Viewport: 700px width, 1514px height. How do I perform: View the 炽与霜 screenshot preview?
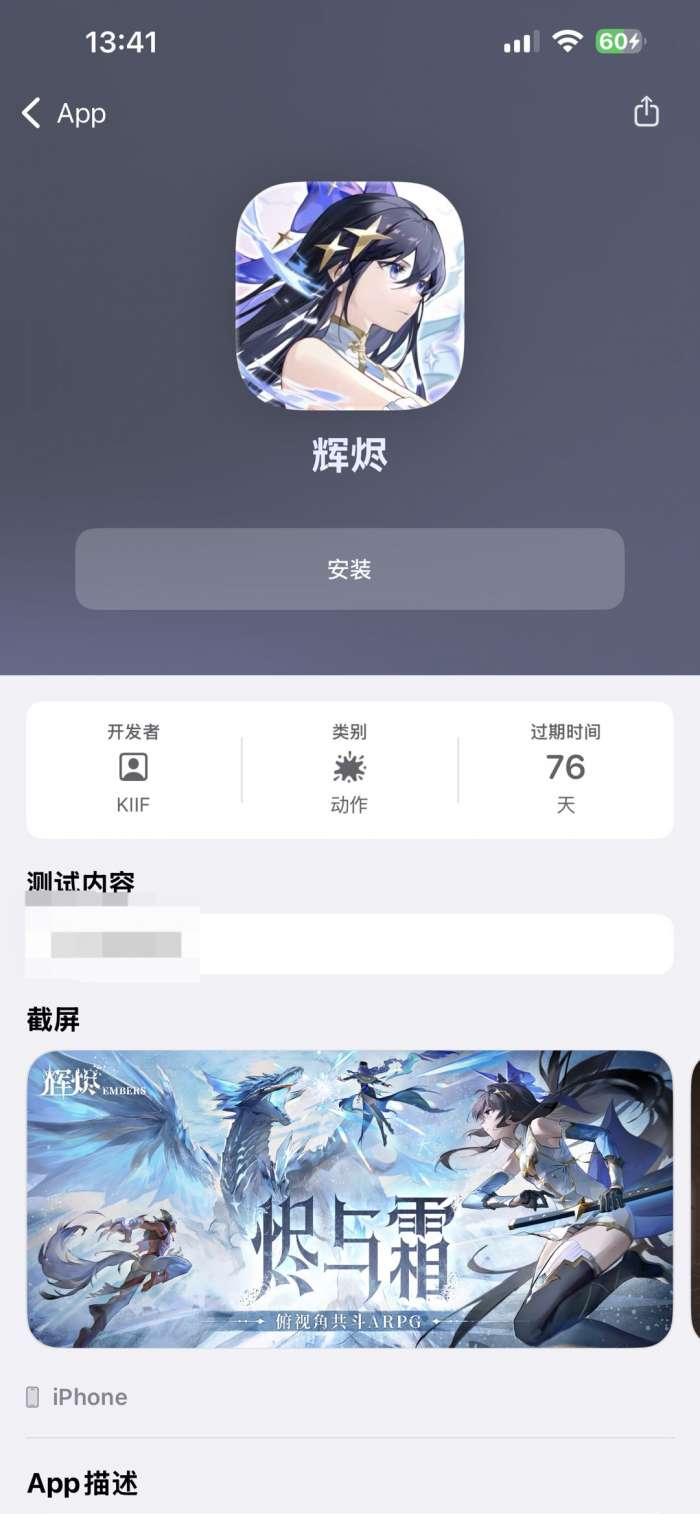349,1198
